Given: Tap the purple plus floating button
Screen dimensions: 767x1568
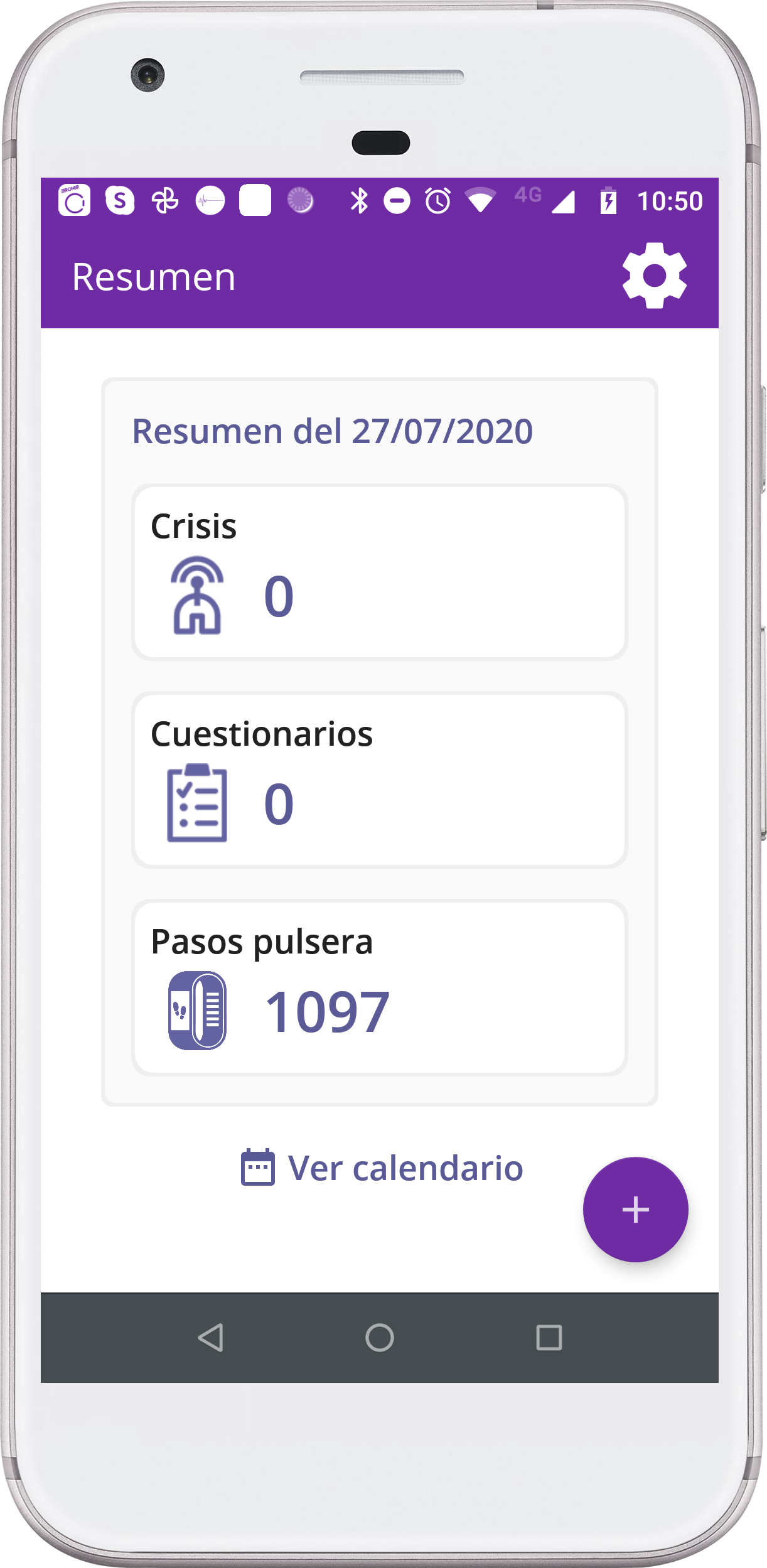Looking at the screenshot, I should (635, 1209).
